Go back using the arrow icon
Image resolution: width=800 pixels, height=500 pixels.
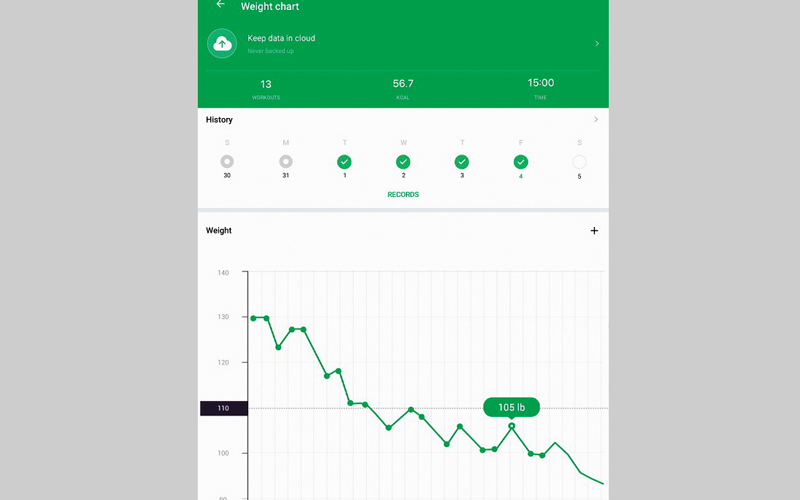[x=220, y=5]
